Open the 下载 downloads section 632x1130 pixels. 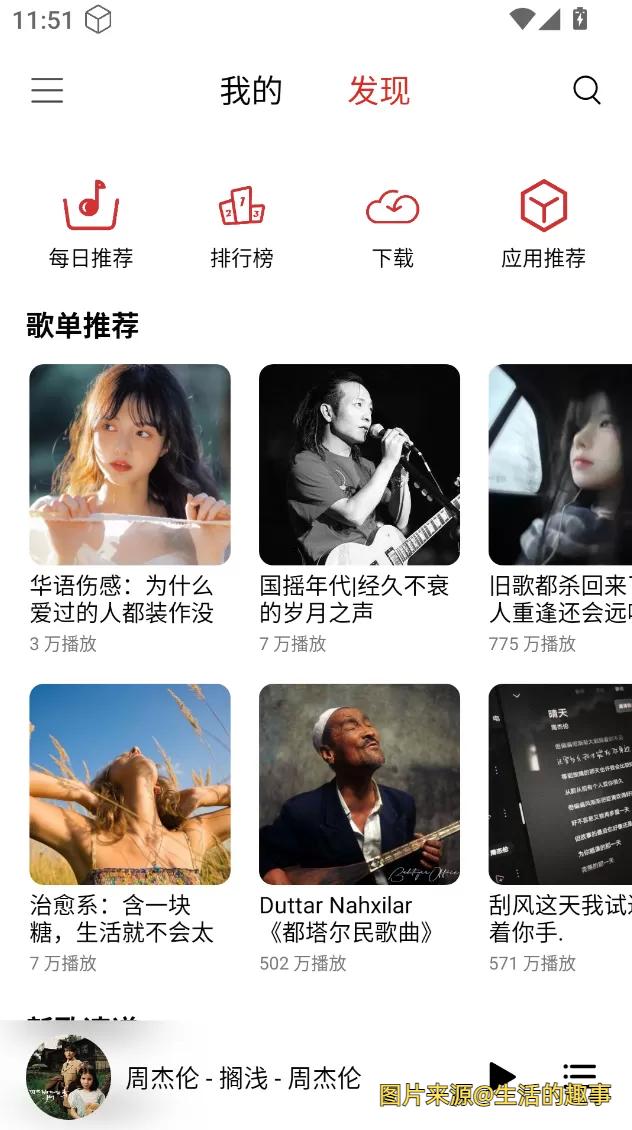coord(393,224)
